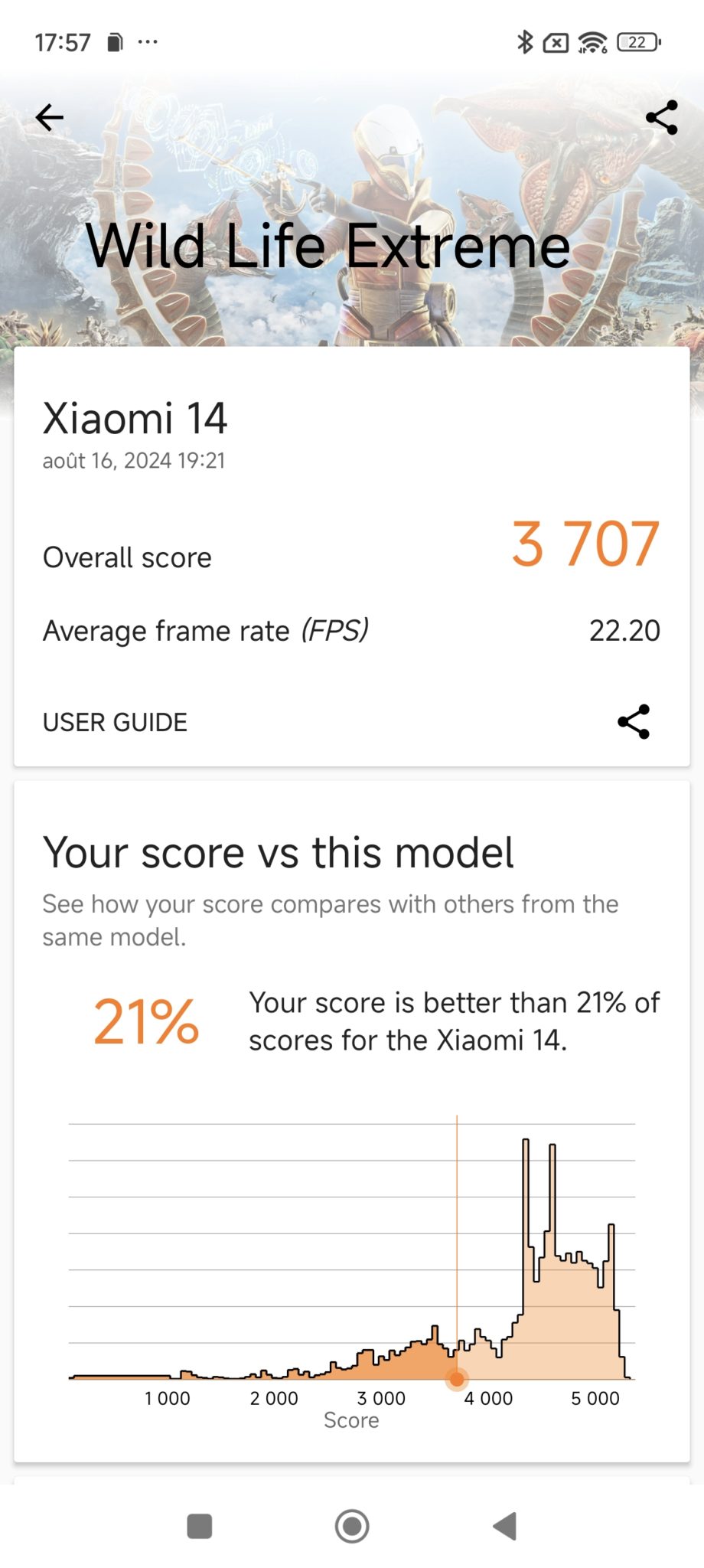Open the USER GUIDE link
The height and width of the screenshot is (1568, 704).
[115, 722]
